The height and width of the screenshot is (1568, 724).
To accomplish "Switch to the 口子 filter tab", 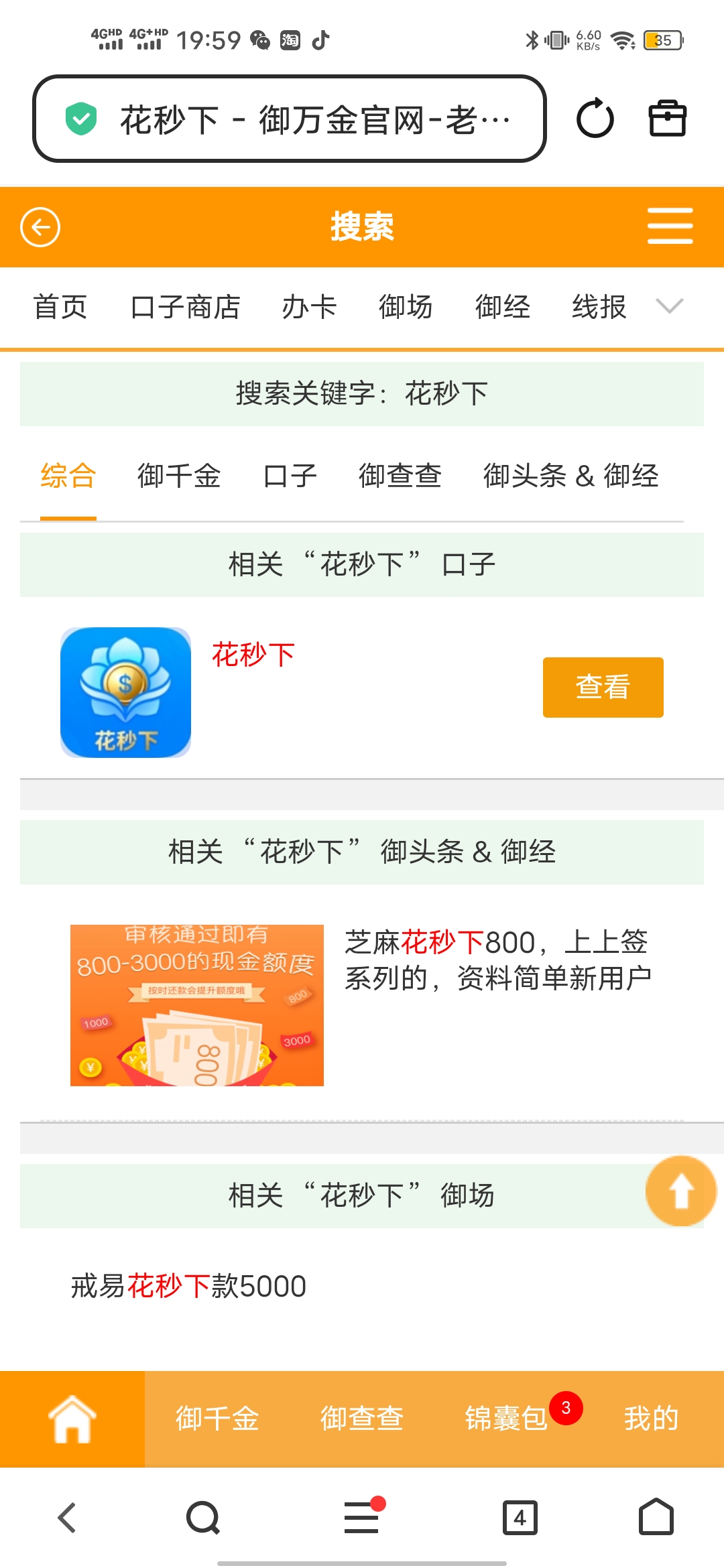I will tap(290, 476).
